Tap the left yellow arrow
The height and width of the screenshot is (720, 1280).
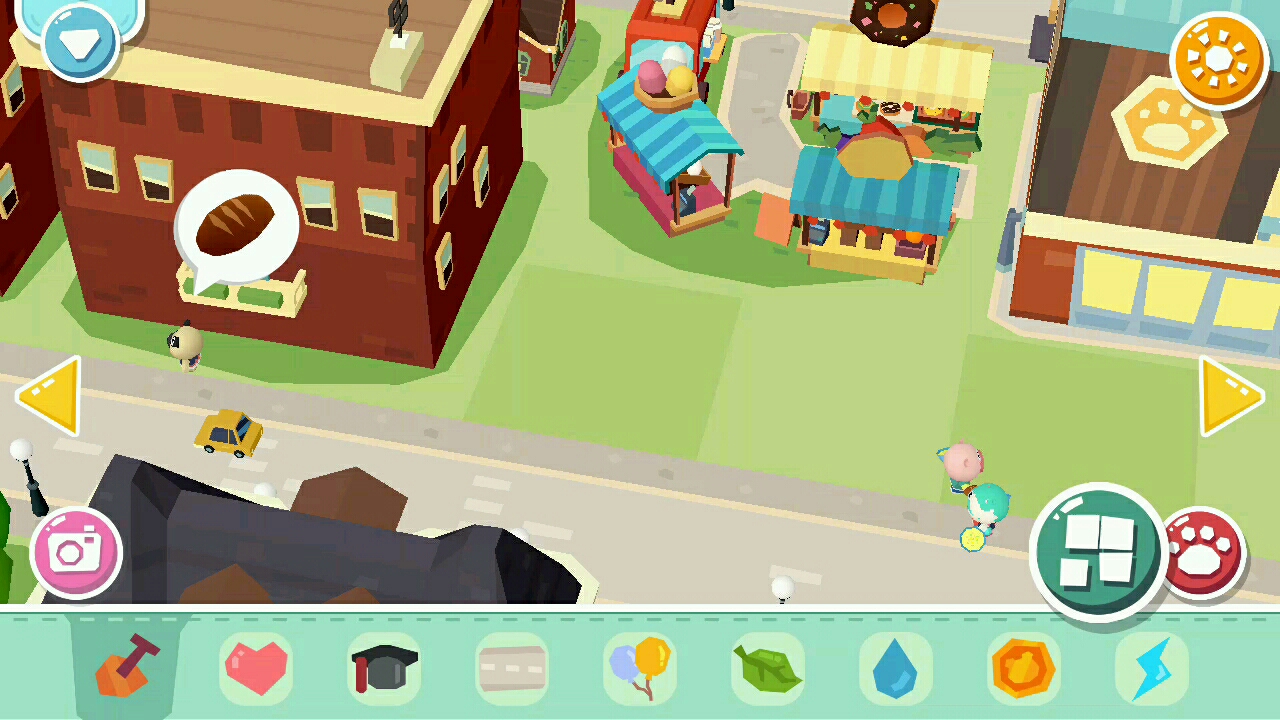click(x=50, y=397)
